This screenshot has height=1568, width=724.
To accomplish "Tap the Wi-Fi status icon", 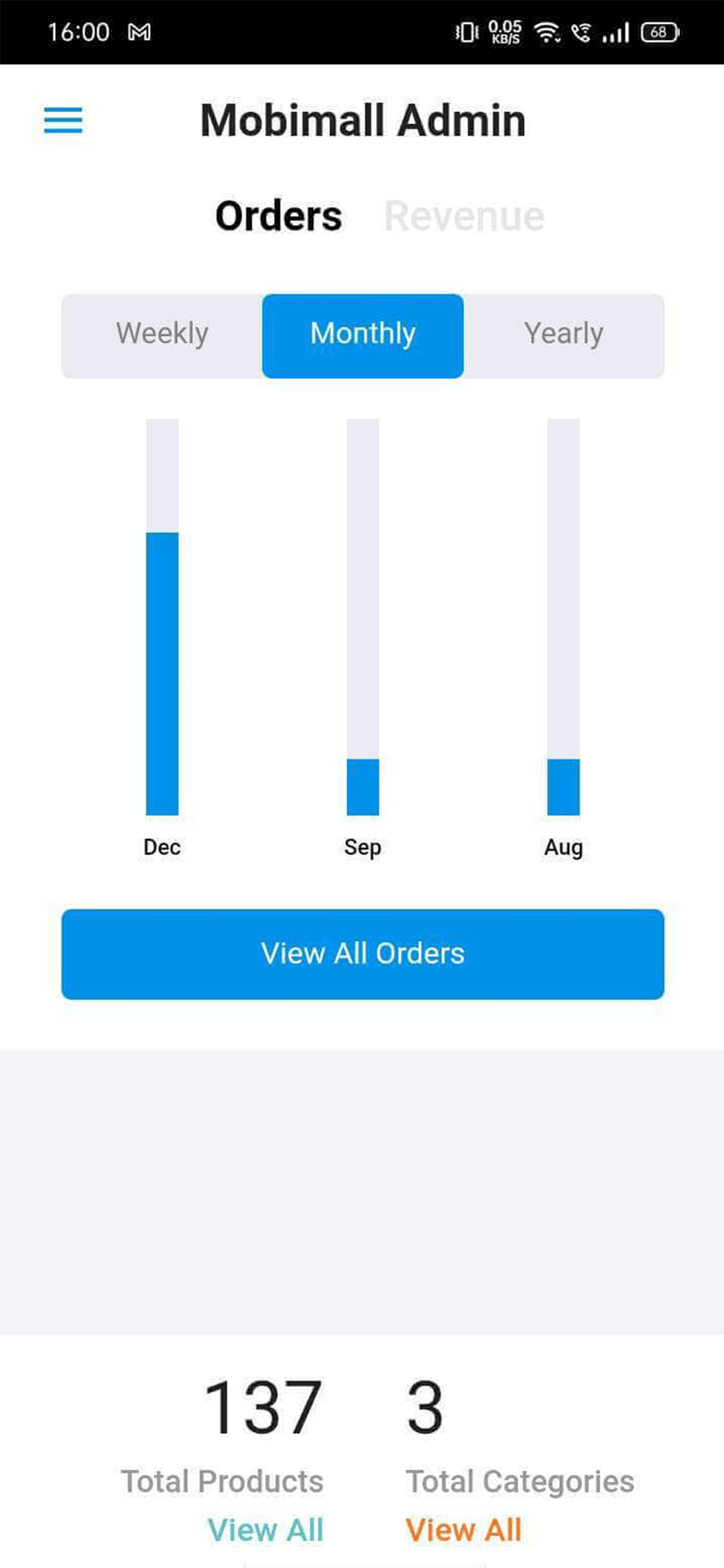I will tap(548, 31).
